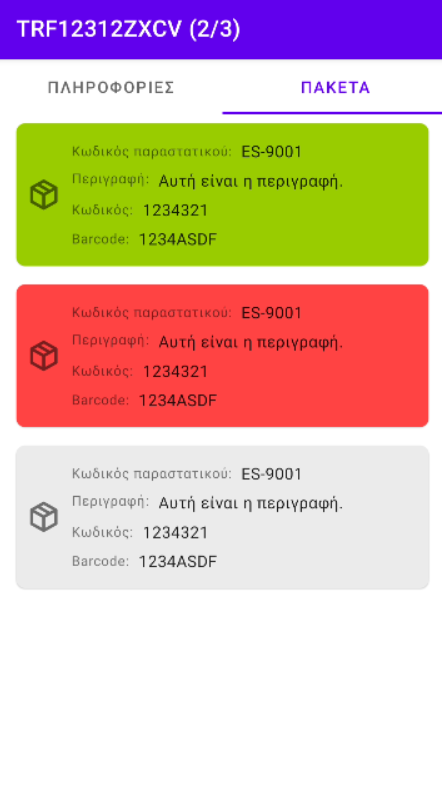Select the ΠΑΚΕΤΑ tab
This screenshot has height=789, width=442.
click(332, 88)
